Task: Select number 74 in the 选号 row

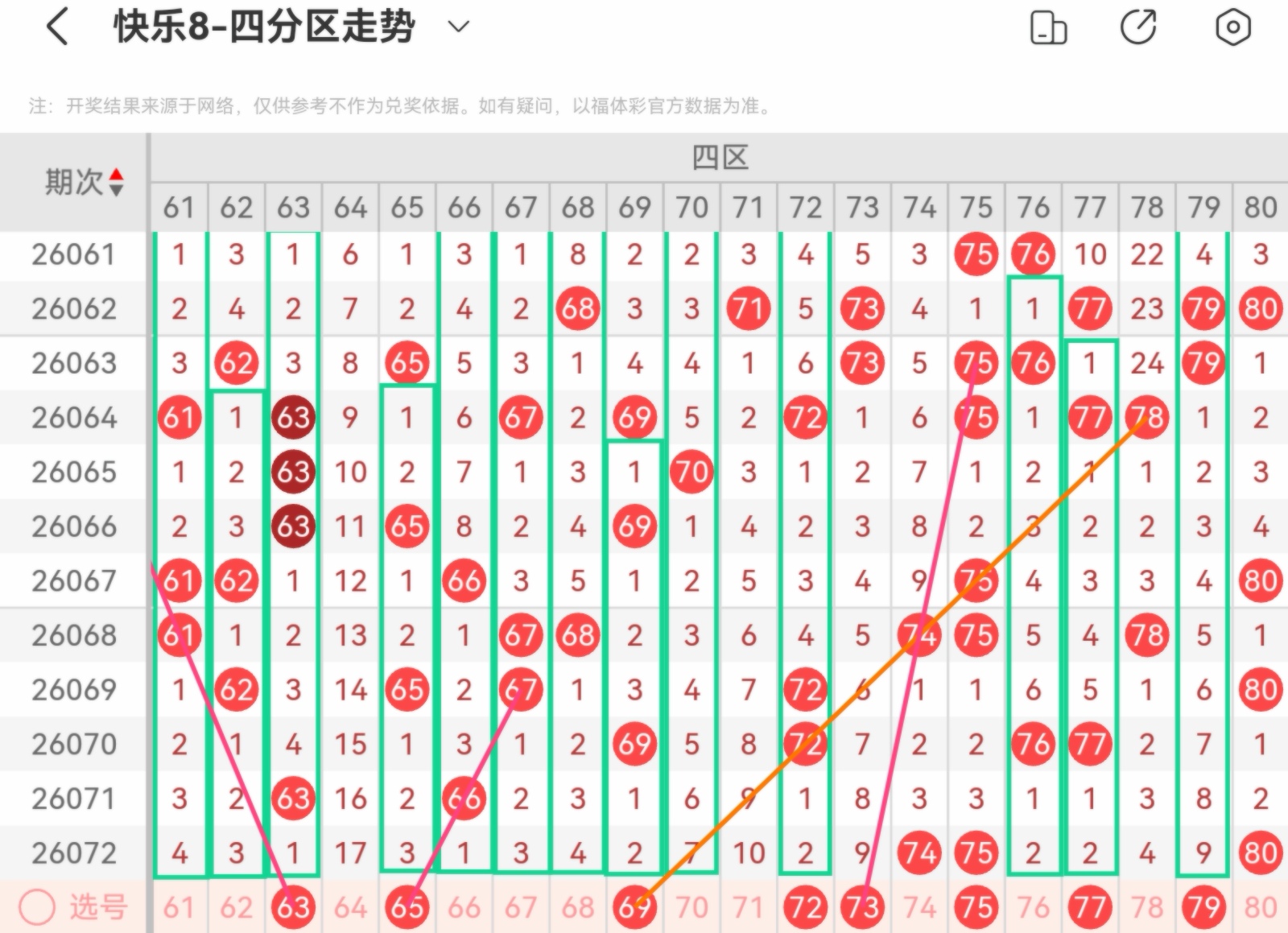Action: 919,907
